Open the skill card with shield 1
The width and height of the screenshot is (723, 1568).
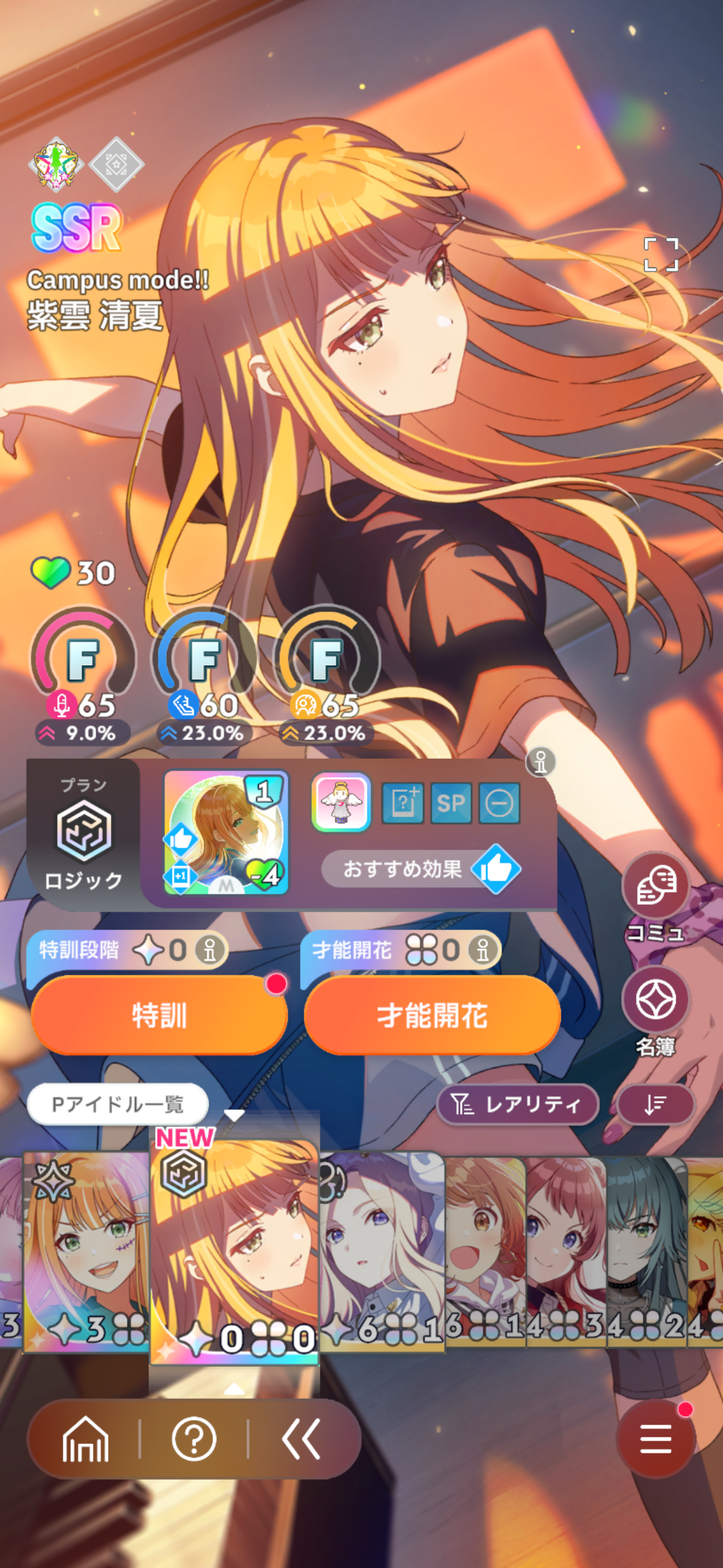click(x=226, y=832)
